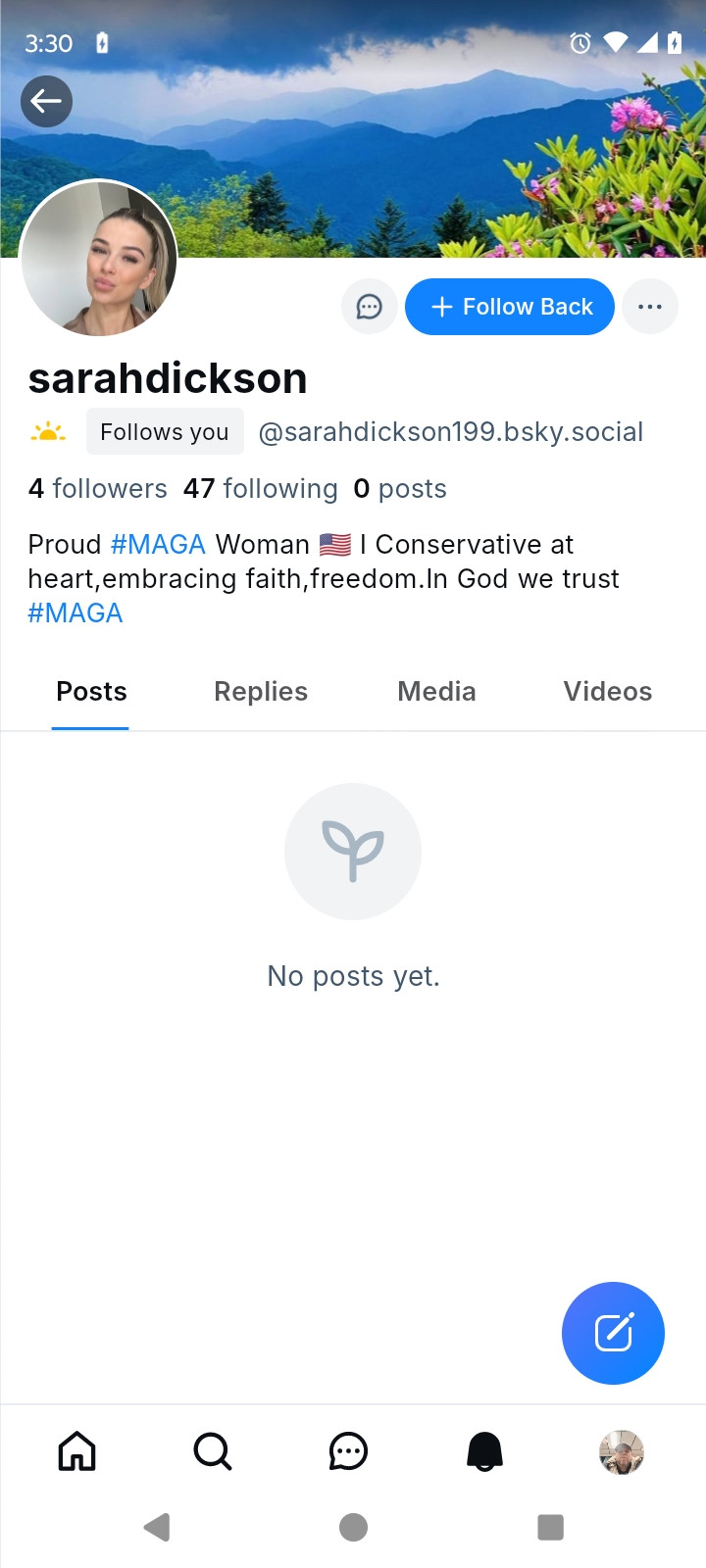Open Chats from the bottom bar
The image size is (706, 1568).
point(348,1451)
